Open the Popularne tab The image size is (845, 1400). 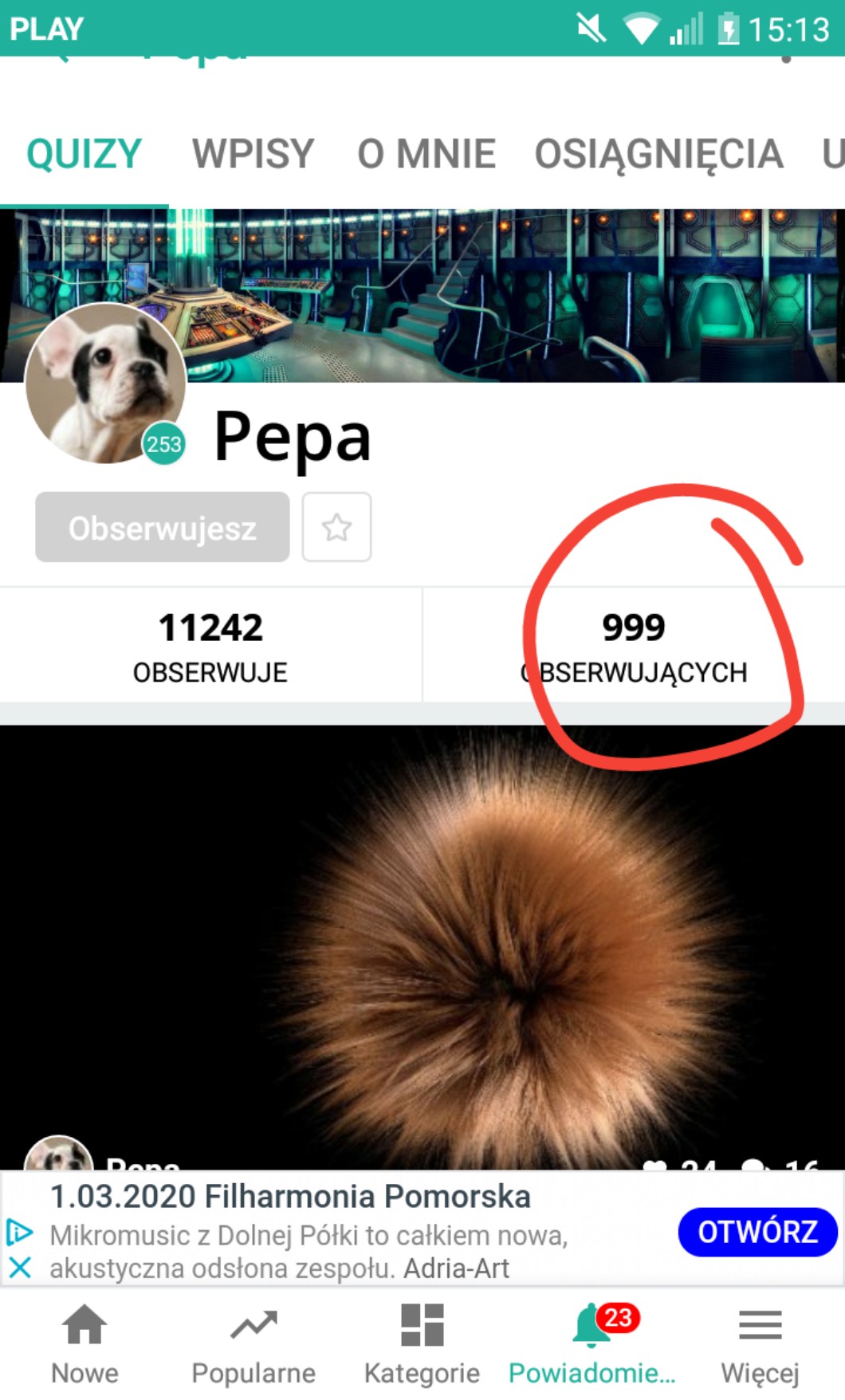point(253,1343)
